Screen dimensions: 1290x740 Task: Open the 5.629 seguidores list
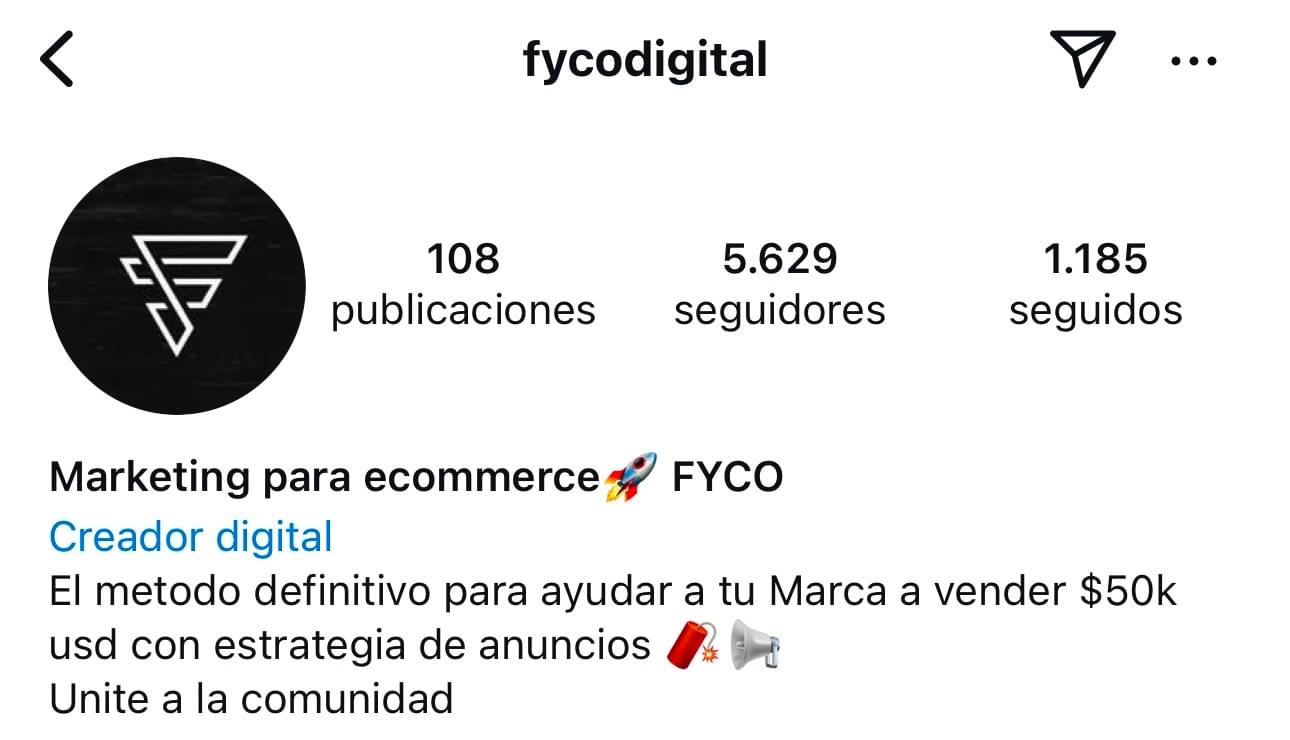click(779, 285)
